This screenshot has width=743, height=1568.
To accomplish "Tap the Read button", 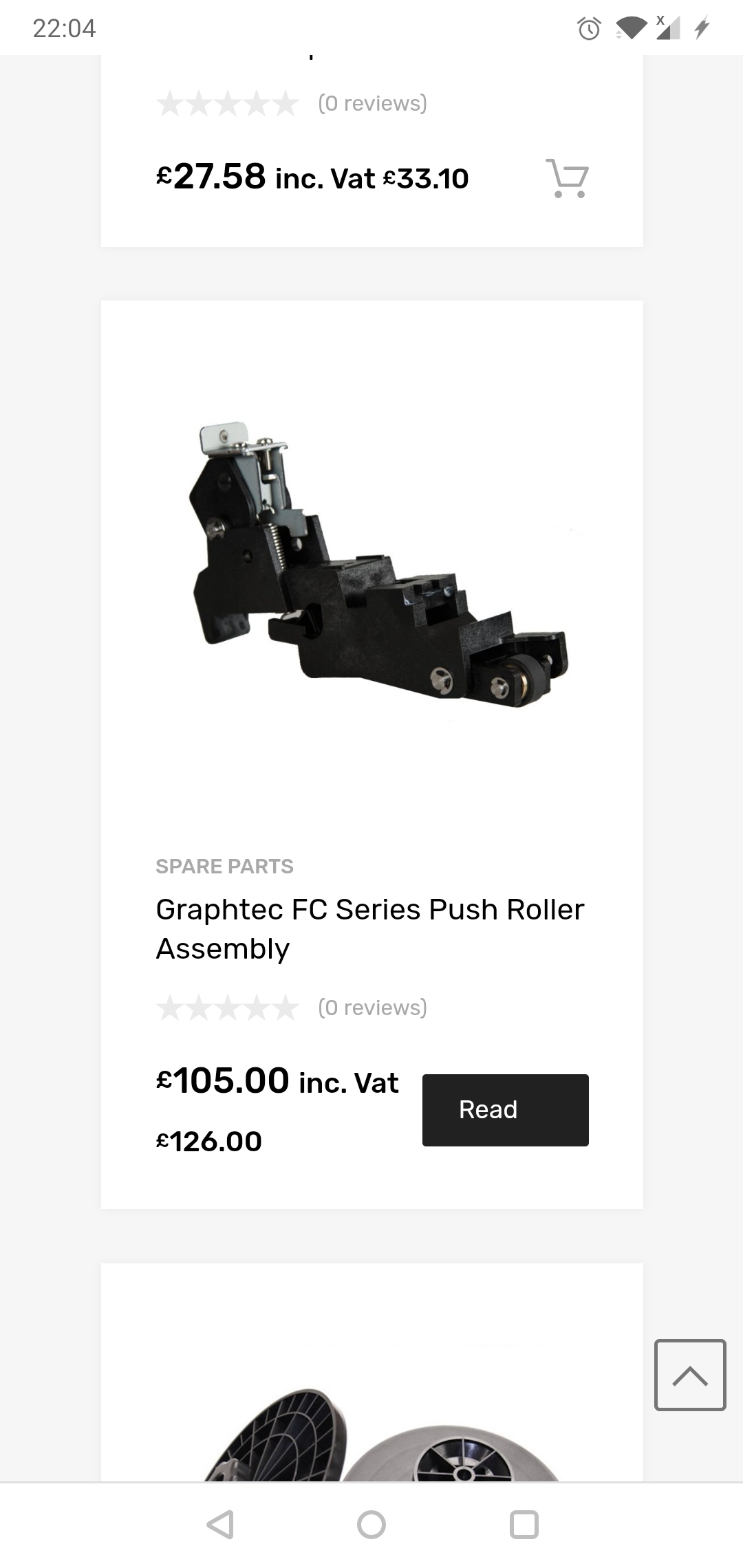I will 505,1110.
